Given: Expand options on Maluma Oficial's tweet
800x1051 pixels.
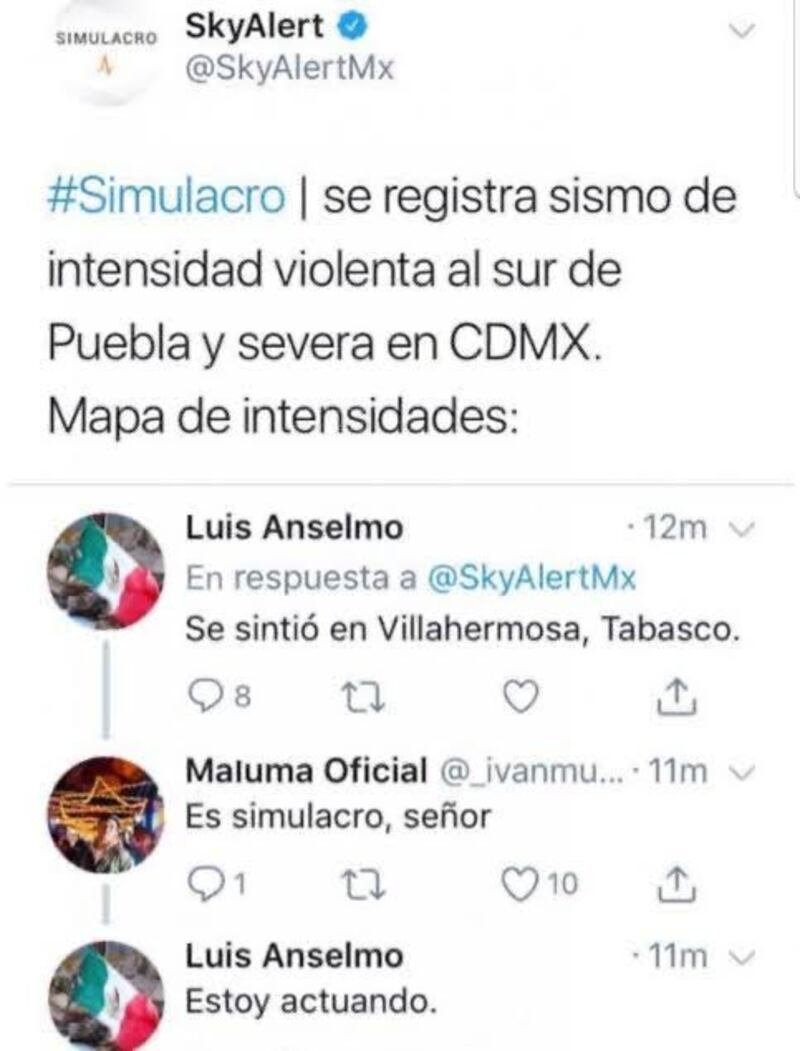Looking at the screenshot, I should click(x=741, y=772).
